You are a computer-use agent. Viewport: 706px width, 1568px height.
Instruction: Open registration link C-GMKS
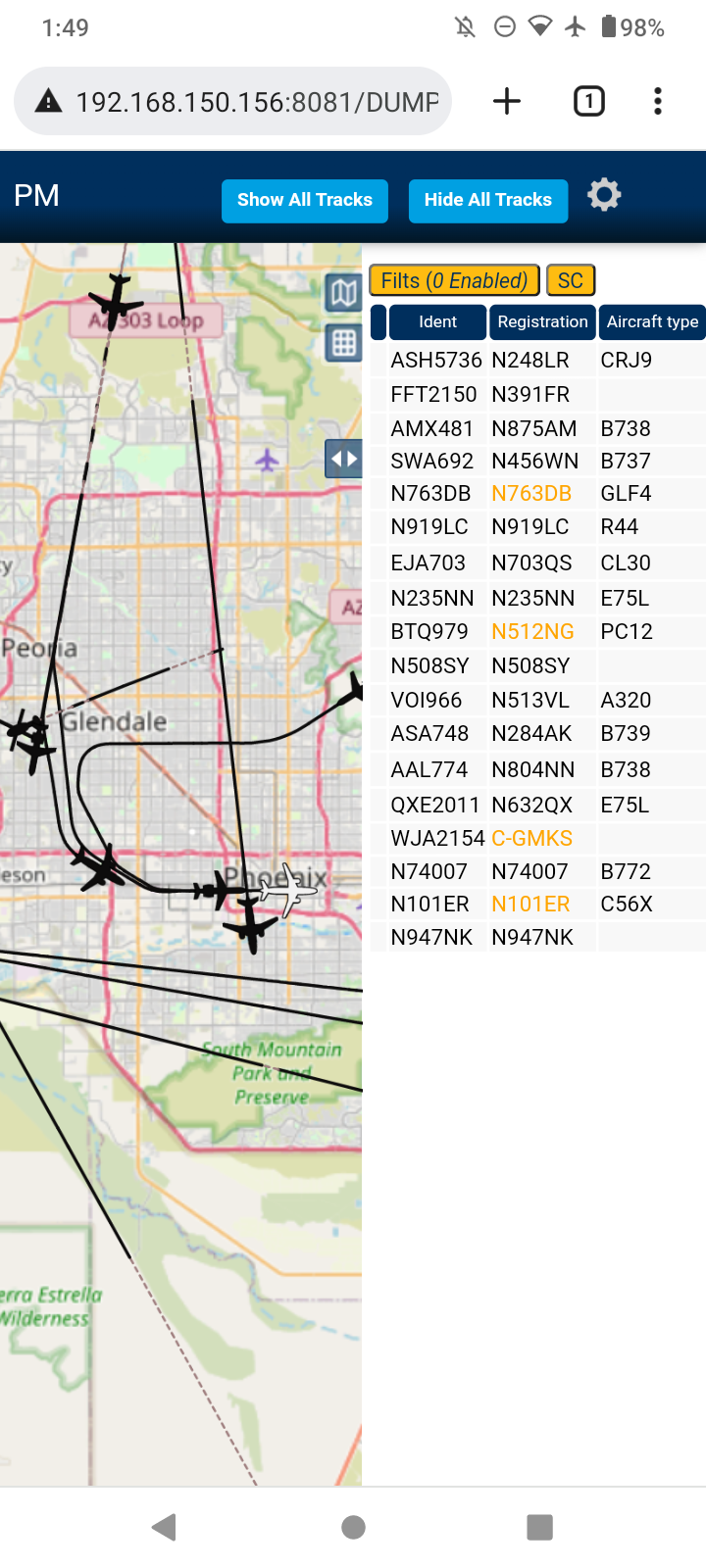click(x=531, y=839)
